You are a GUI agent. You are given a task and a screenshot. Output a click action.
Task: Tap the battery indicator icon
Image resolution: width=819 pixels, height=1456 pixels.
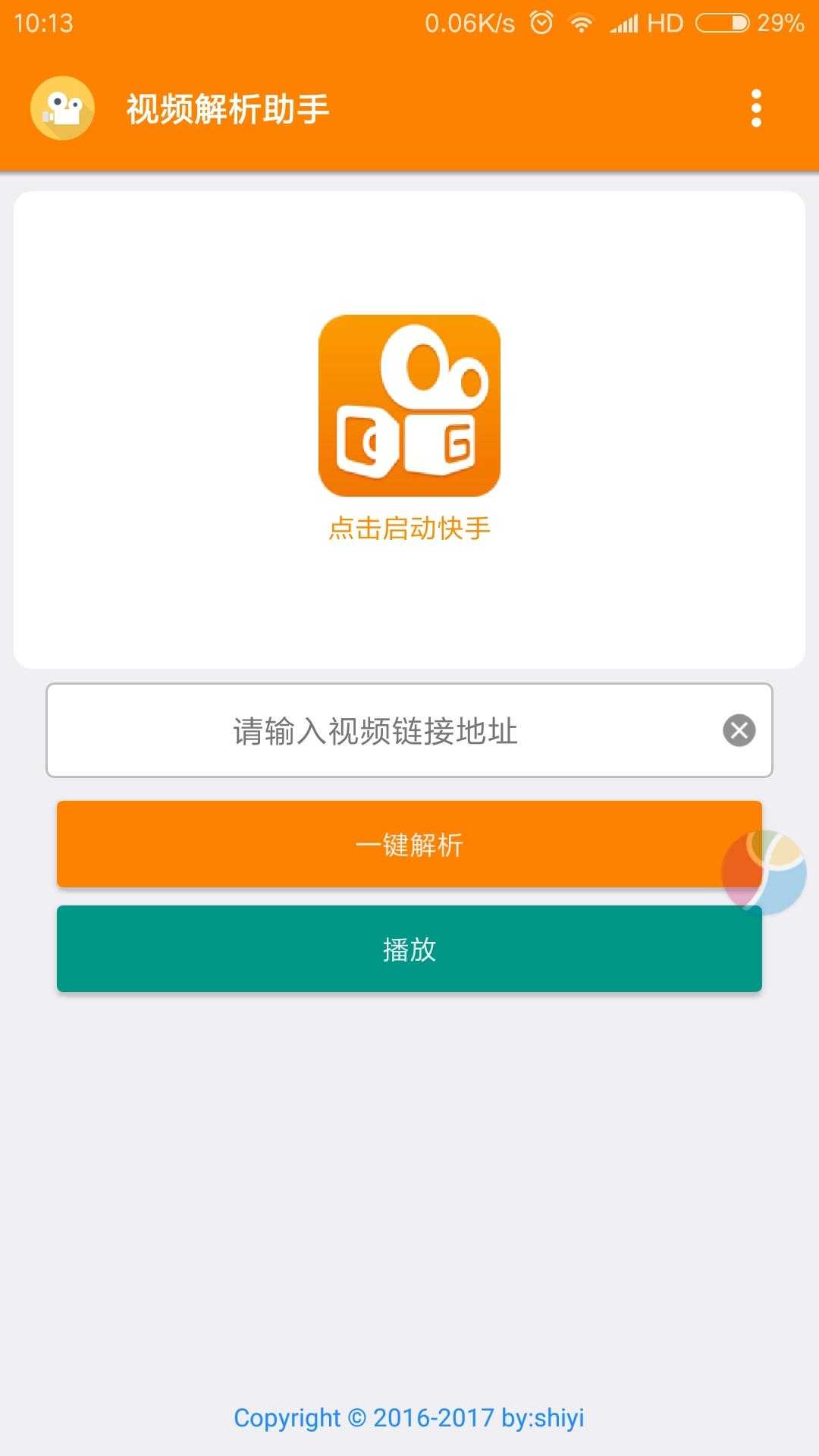pos(722,22)
